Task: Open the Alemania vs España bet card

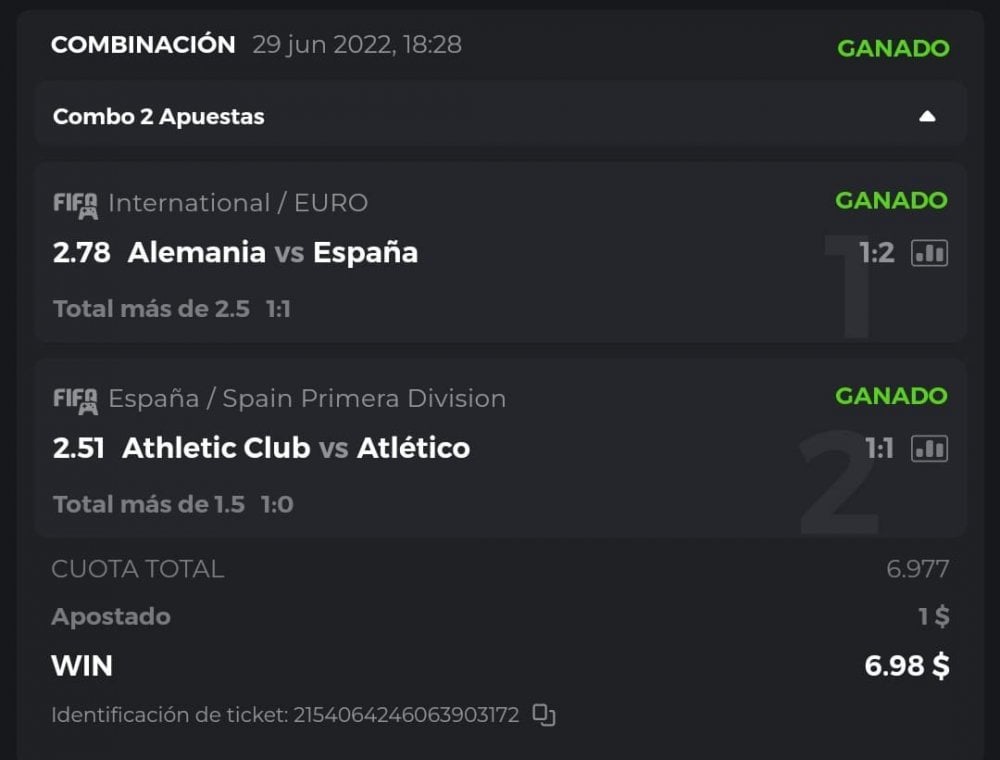Action: point(400,255)
